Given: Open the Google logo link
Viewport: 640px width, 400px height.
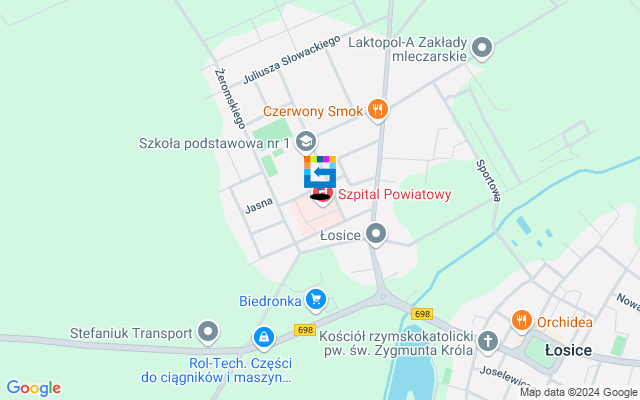Looking at the screenshot, I should point(33,388).
